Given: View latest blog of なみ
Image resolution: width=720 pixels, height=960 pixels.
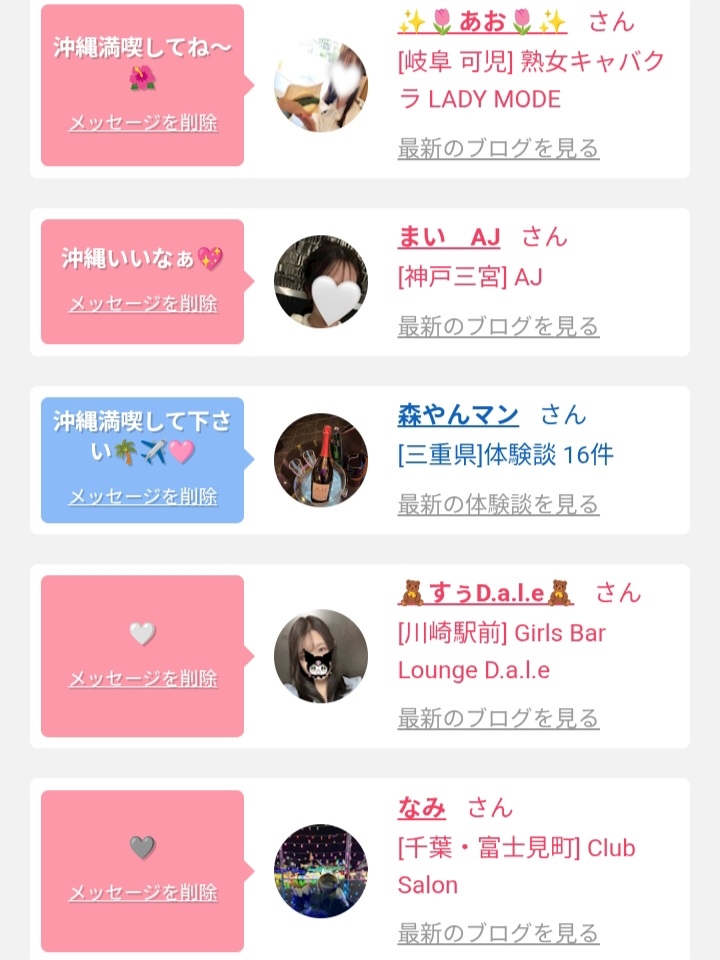Looking at the screenshot, I should (498, 933).
